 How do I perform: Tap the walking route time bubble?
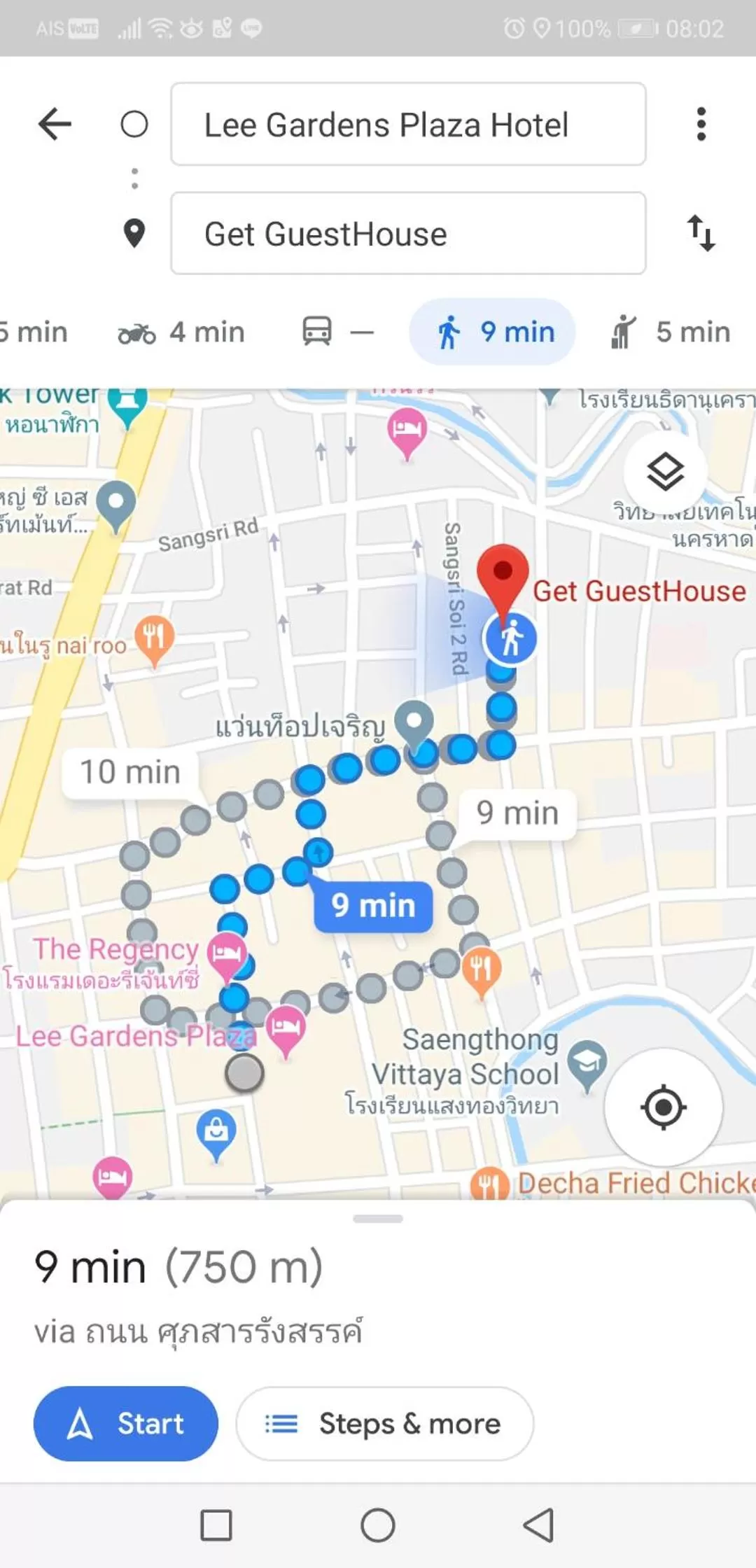coord(372,906)
